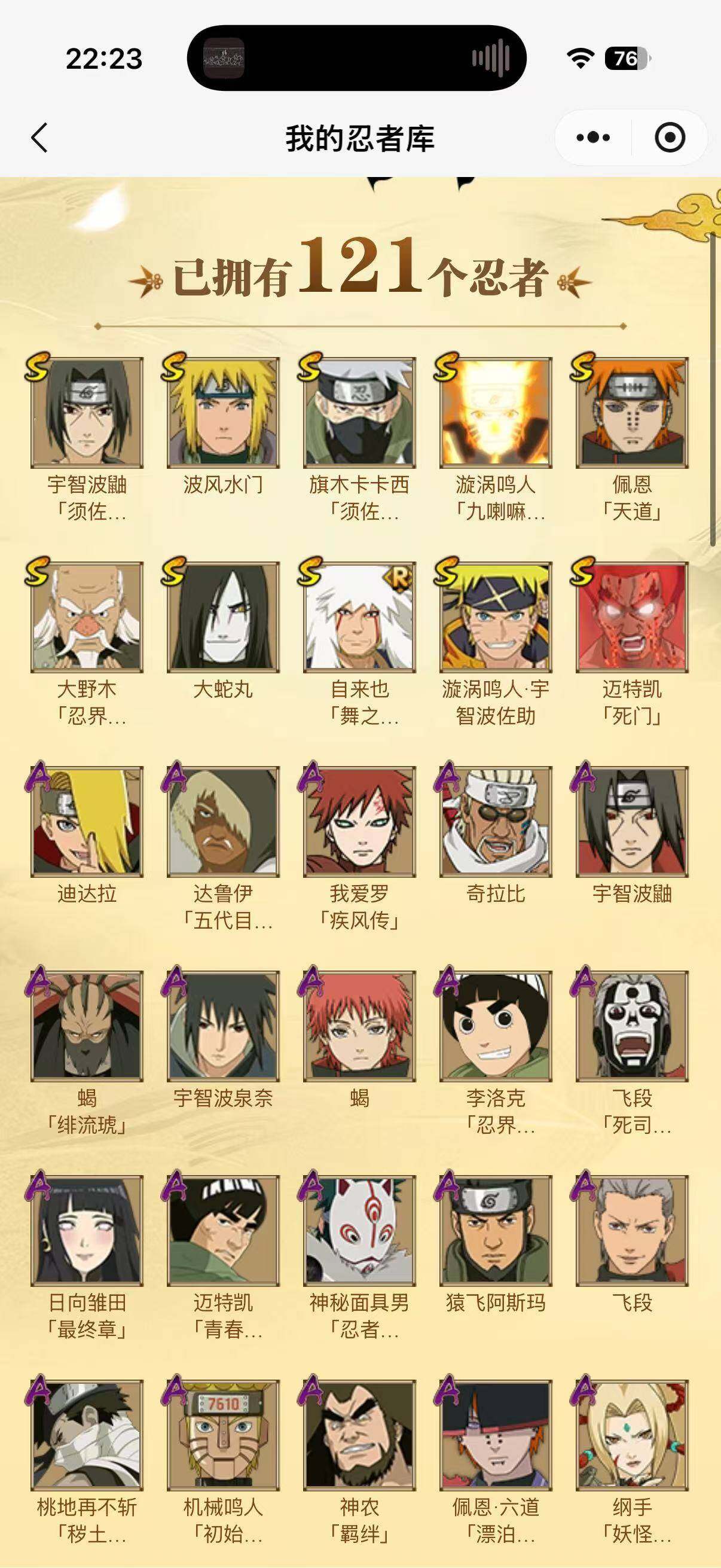Screen dimensions: 721x1568
Task: Open 猿飞阿斯玛 ninja card
Action: point(495,1231)
